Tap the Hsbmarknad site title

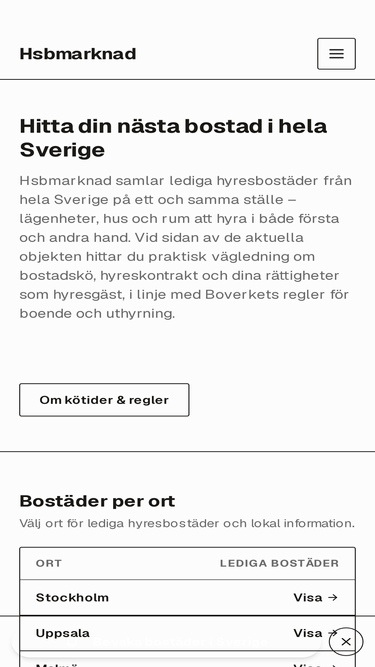pyautogui.click(x=78, y=54)
